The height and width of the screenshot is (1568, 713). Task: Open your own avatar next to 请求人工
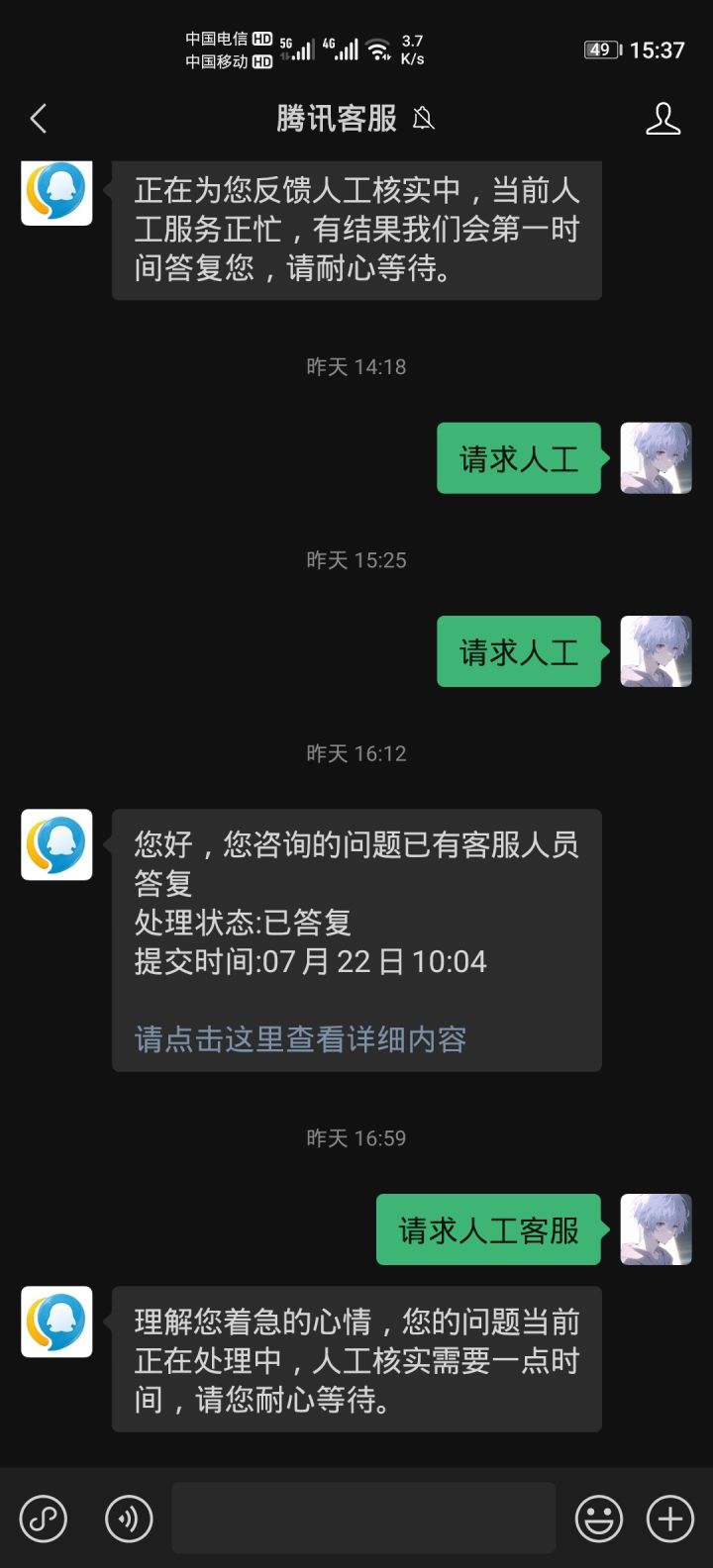(656, 458)
